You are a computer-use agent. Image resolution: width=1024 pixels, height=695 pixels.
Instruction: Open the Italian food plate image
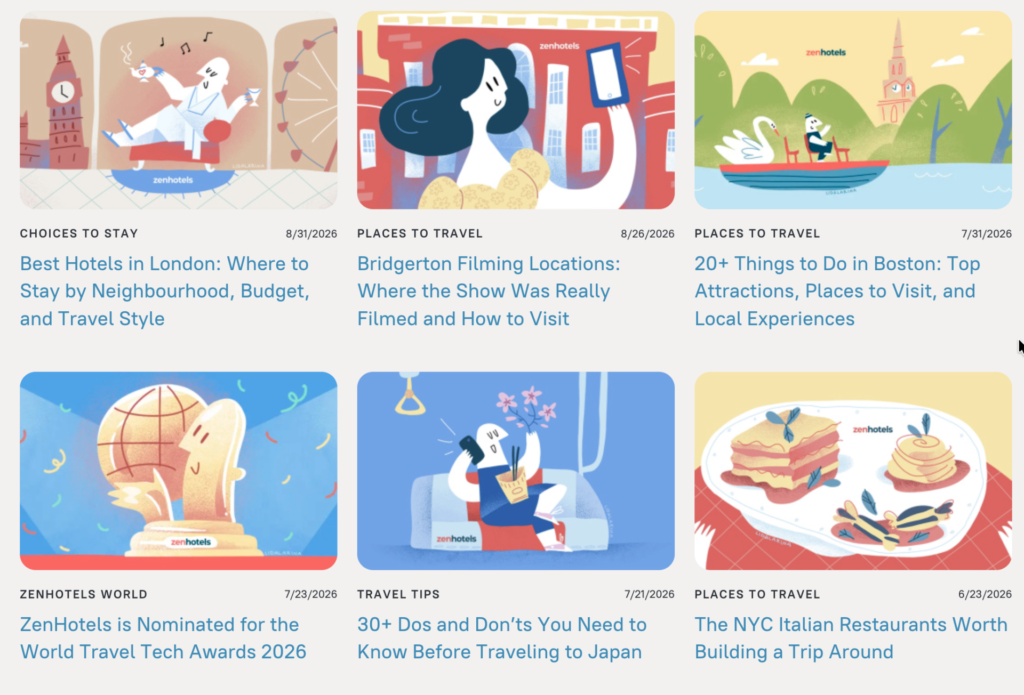(853, 471)
